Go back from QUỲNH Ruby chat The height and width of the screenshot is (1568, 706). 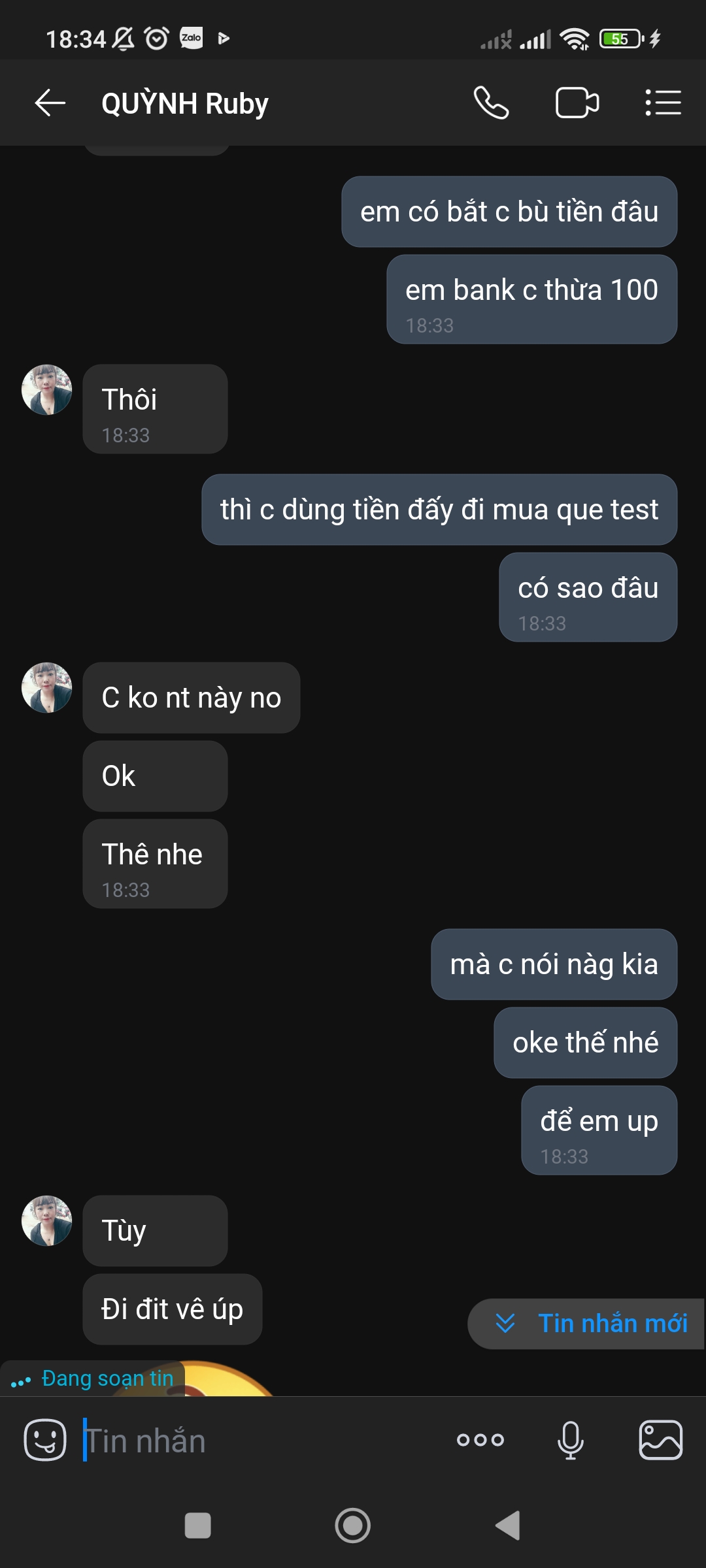[x=50, y=103]
